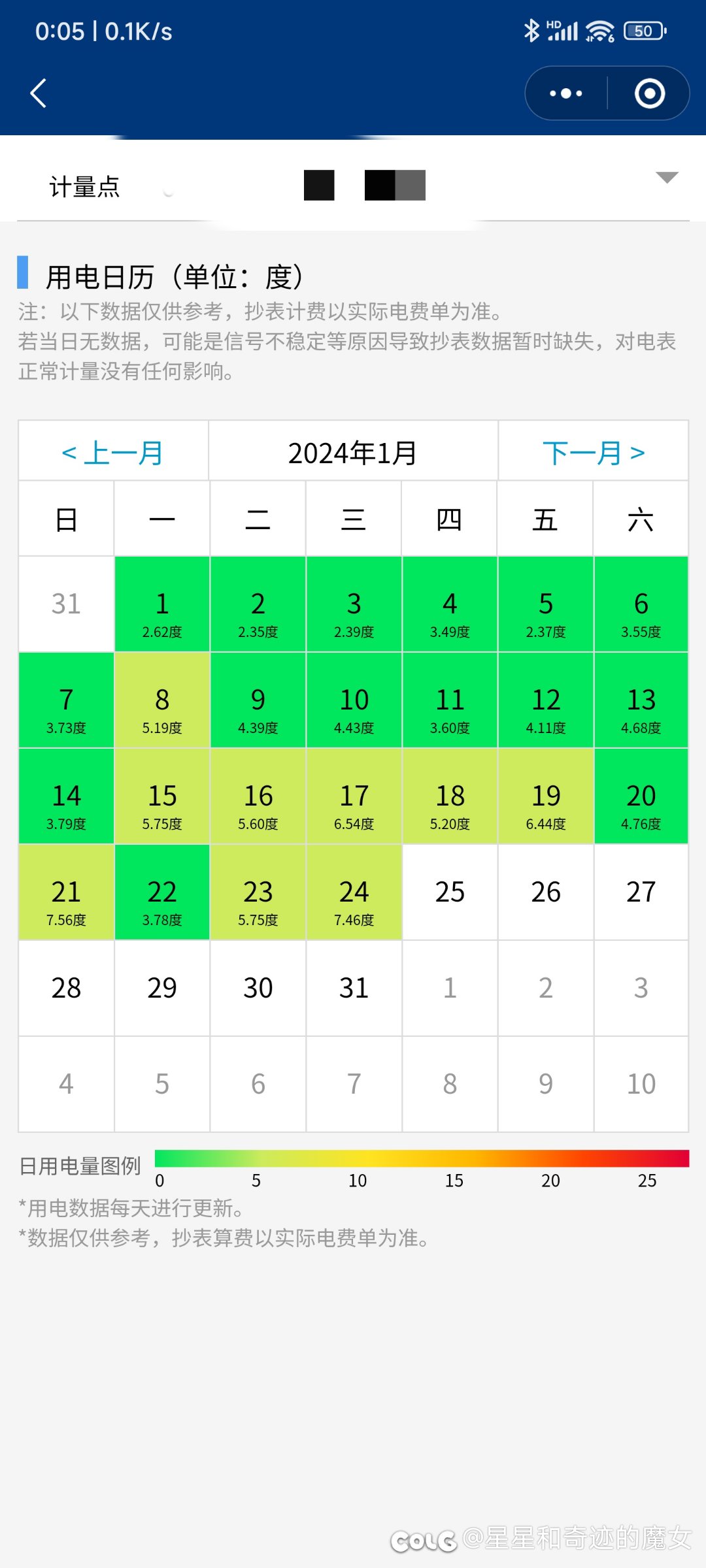Image resolution: width=706 pixels, height=1568 pixels.
Task: Open the mini program three-dot menu
Action: tap(566, 93)
